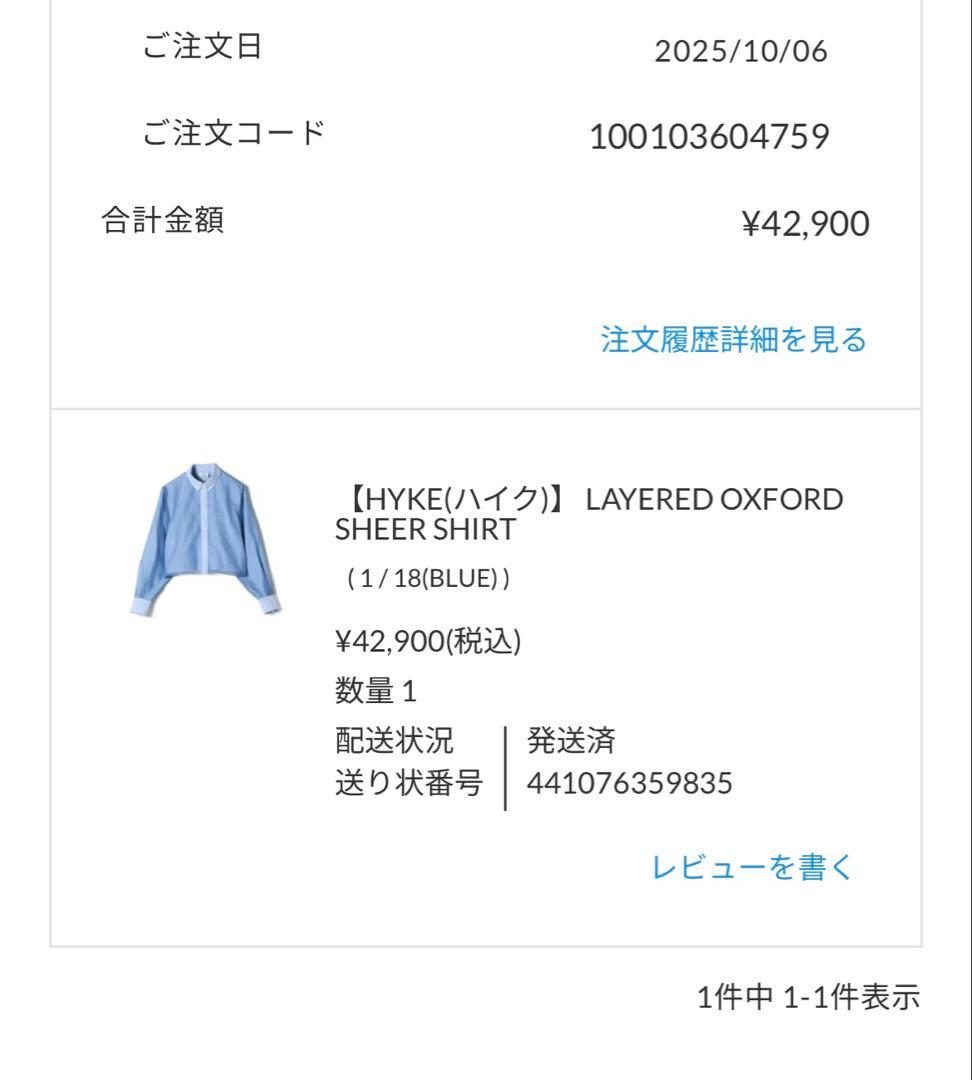Open 注文履歴詳細を見る order details link

pos(734,340)
